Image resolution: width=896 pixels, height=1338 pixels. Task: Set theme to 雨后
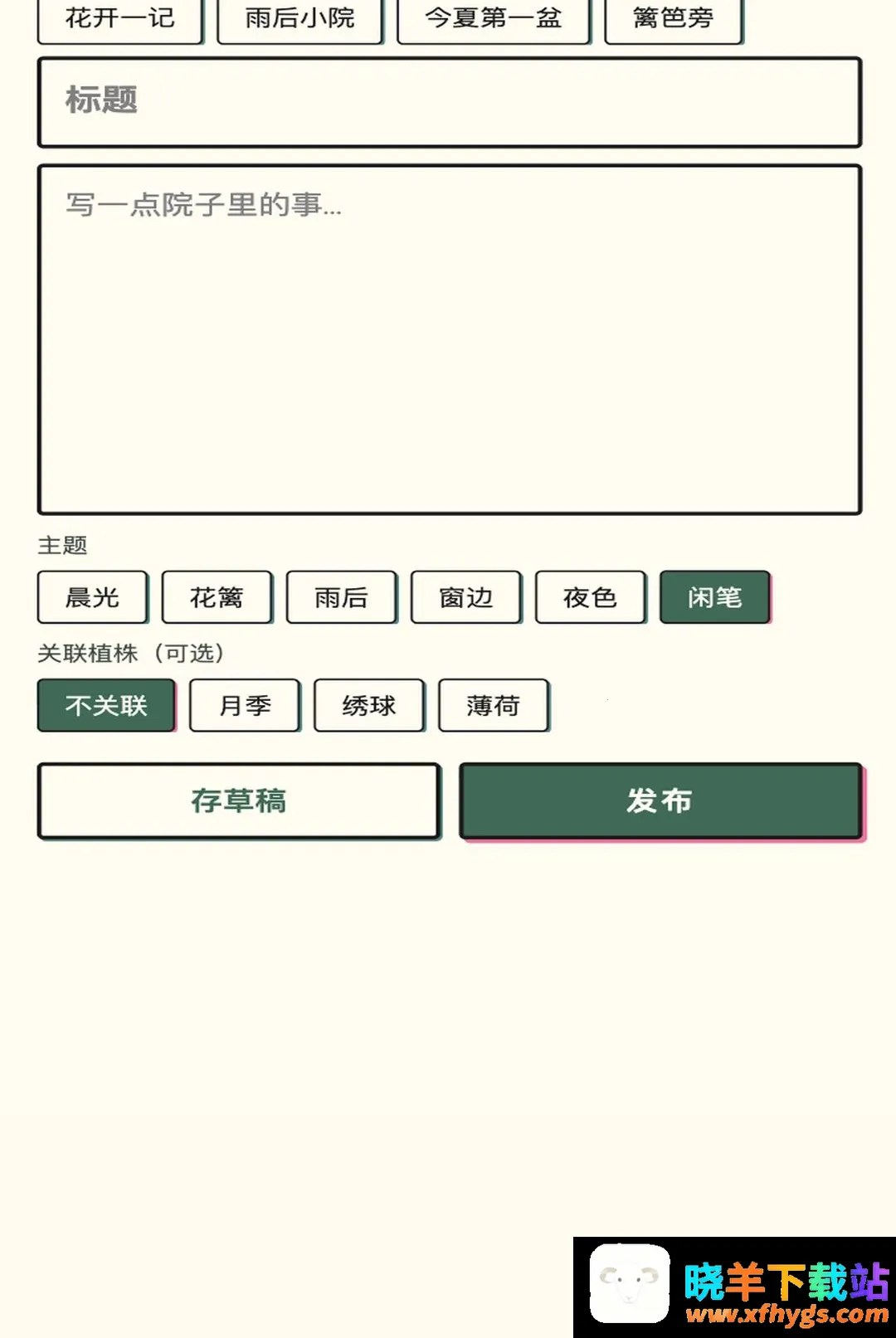point(341,597)
